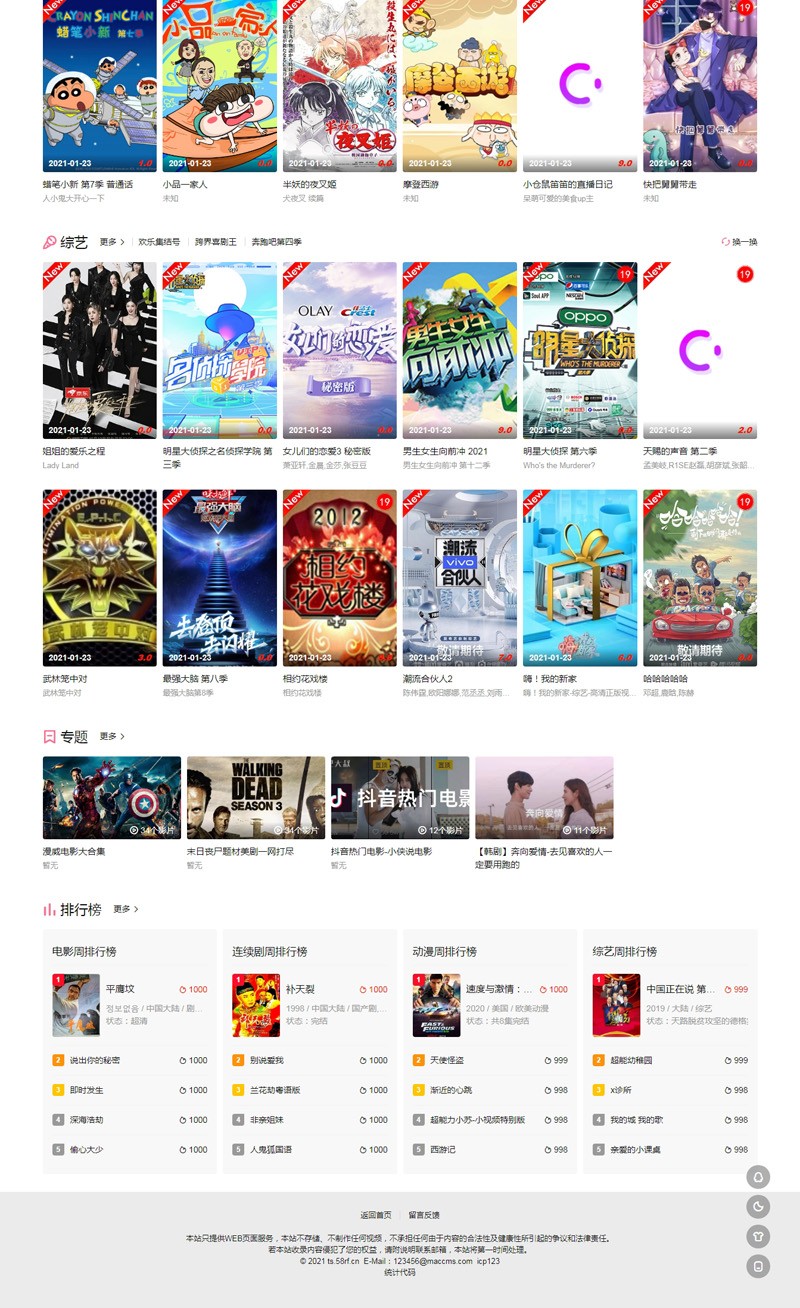The width and height of the screenshot is (800, 1308).
Task: Open 男生女生向前冲 2021 card
Action: [x=459, y=350]
